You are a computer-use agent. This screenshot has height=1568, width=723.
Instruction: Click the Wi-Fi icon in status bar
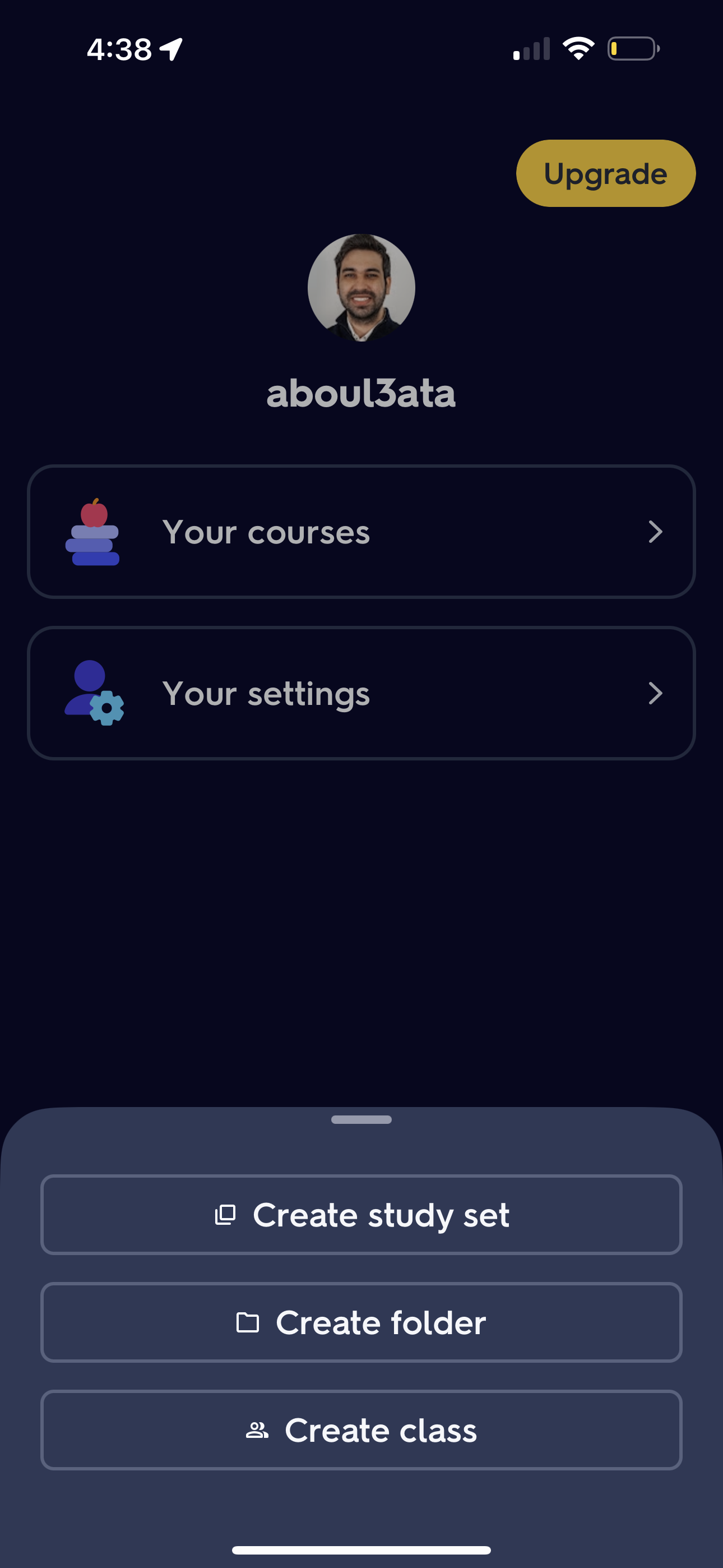pos(576,48)
